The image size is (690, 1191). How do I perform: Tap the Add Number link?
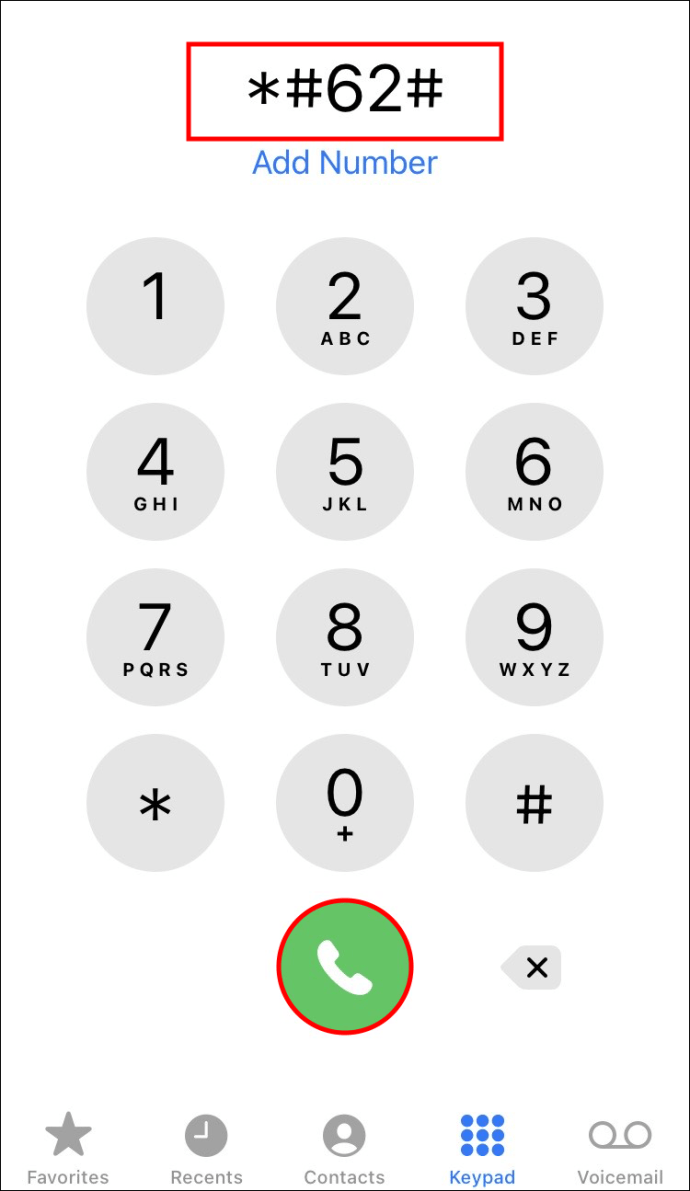[344, 163]
